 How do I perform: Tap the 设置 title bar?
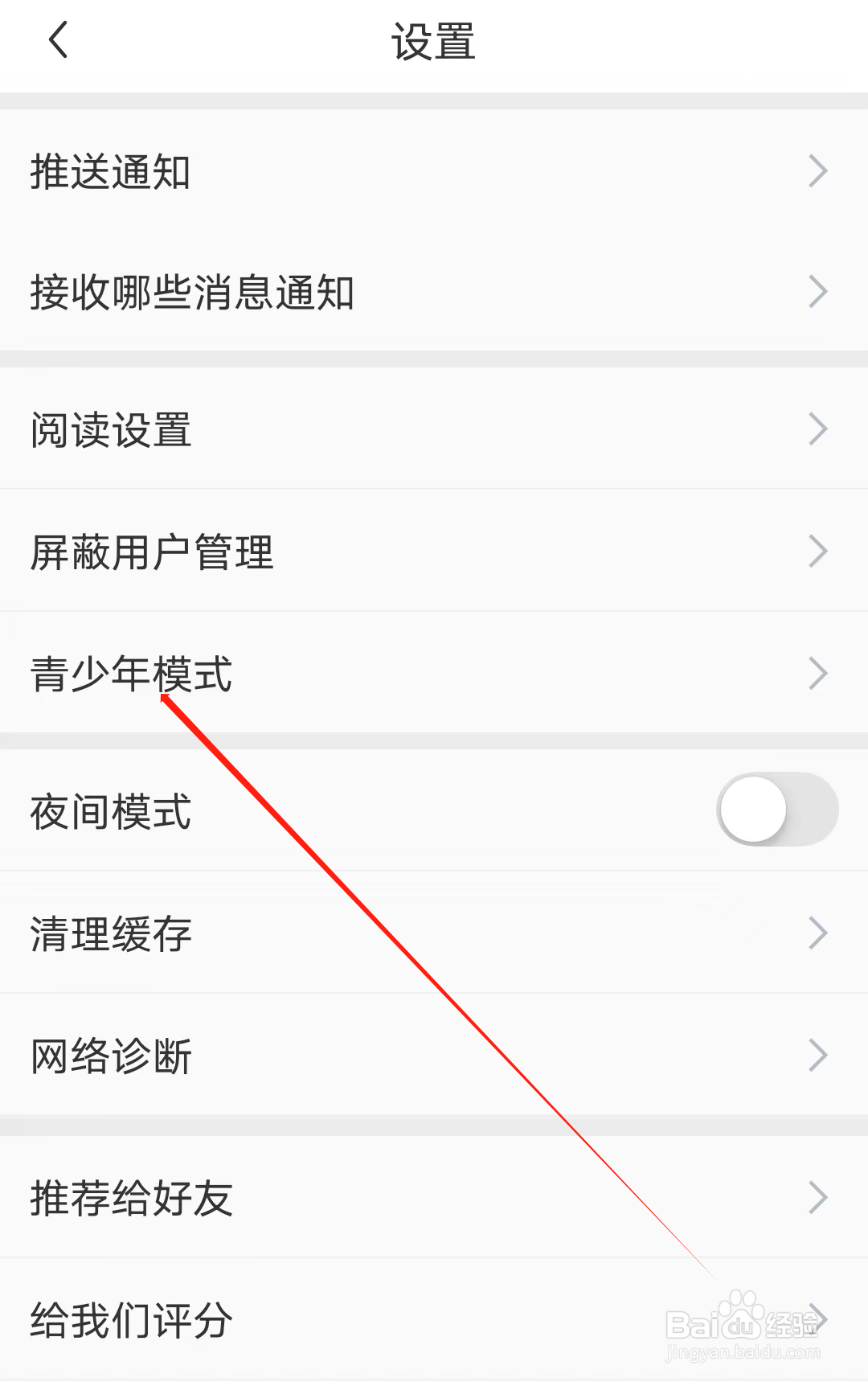434,44
